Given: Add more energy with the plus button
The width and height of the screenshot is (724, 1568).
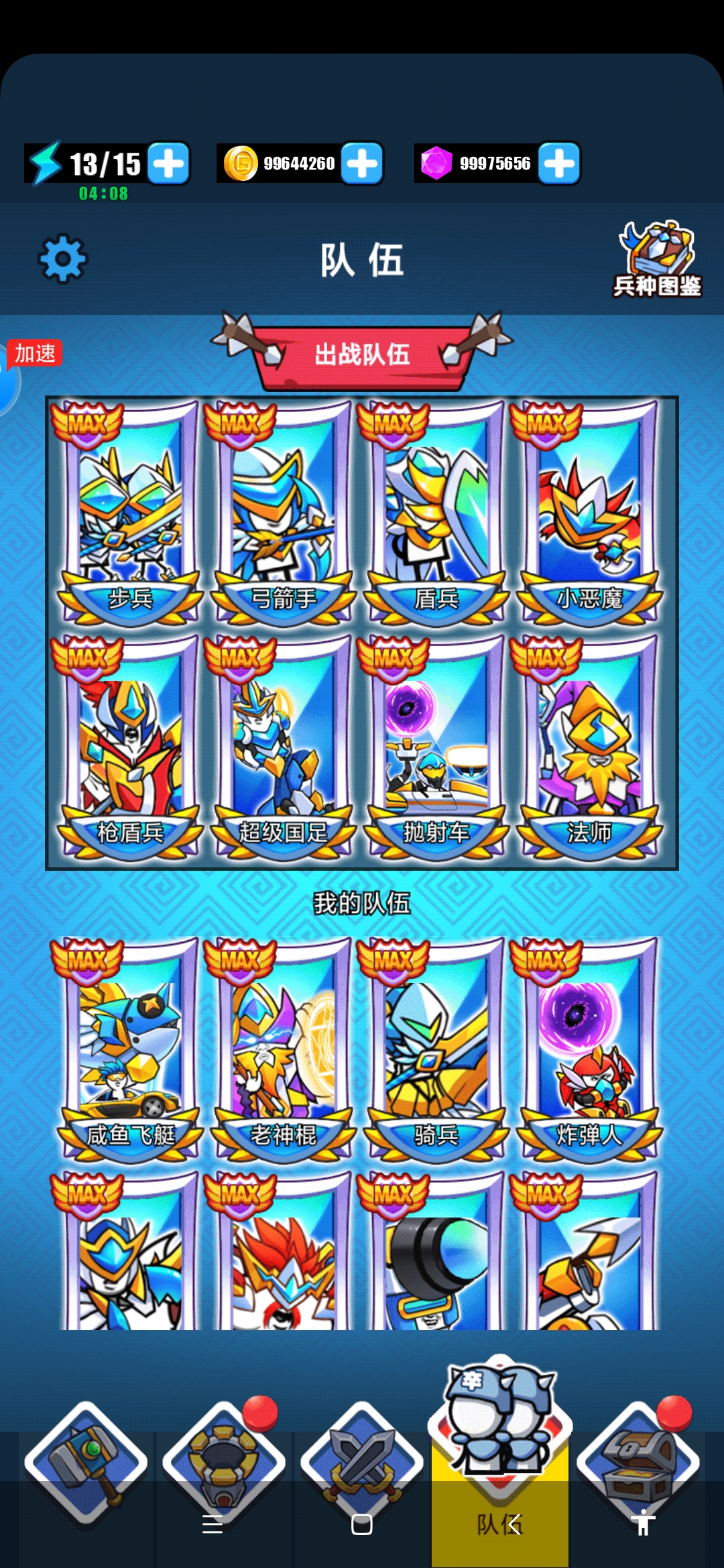Looking at the screenshot, I should (168, 163).
